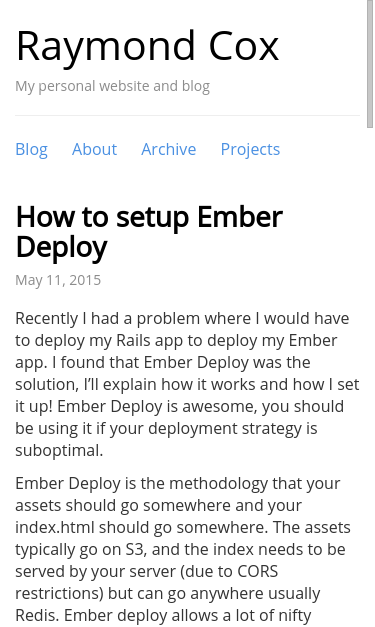Open the Blog link

pyautogui.click(x=31, y=150)
